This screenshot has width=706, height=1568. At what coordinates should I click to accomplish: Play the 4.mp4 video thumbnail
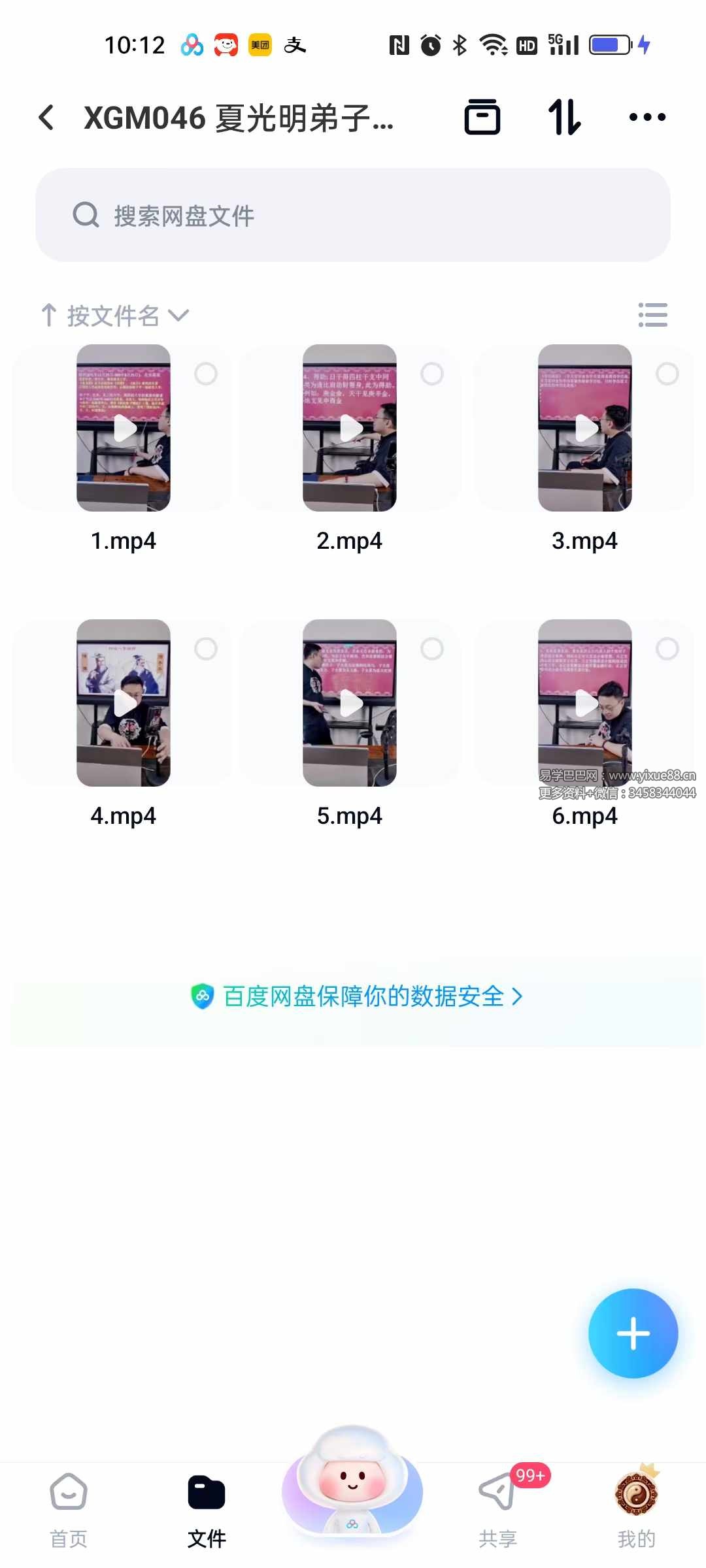[124, 702]
